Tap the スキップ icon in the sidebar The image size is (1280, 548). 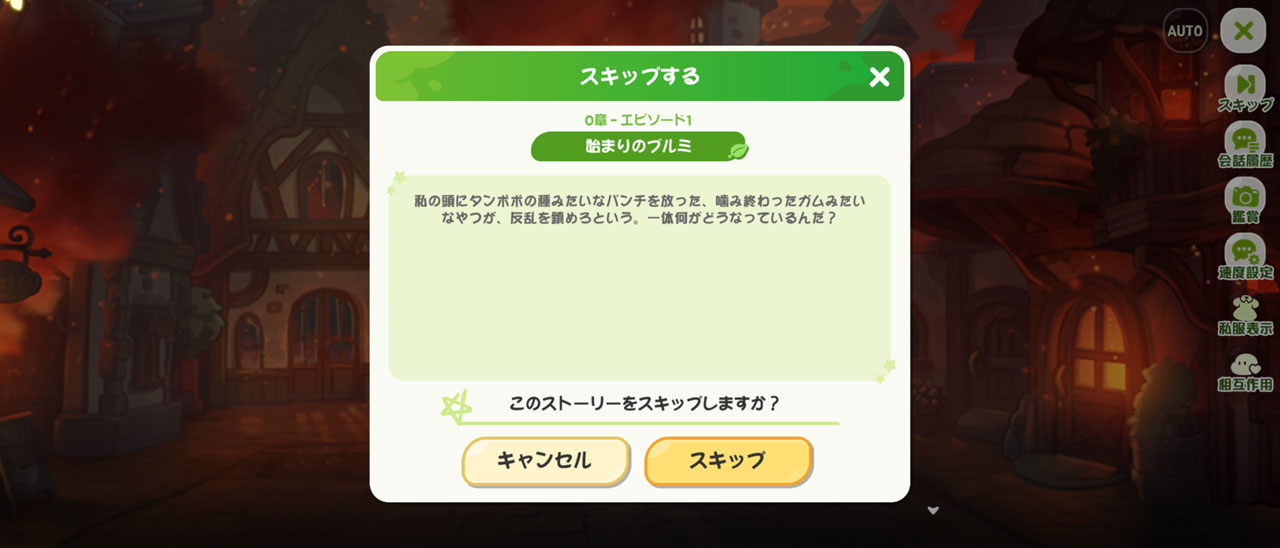click(1245, 88)
